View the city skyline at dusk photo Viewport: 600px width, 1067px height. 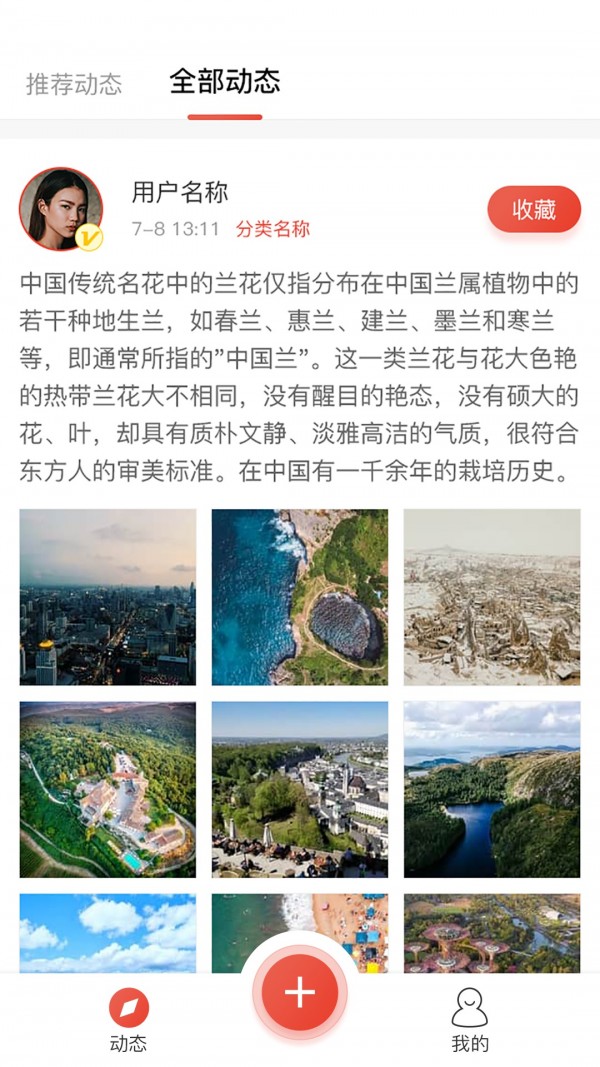click(x=108, y=597)
